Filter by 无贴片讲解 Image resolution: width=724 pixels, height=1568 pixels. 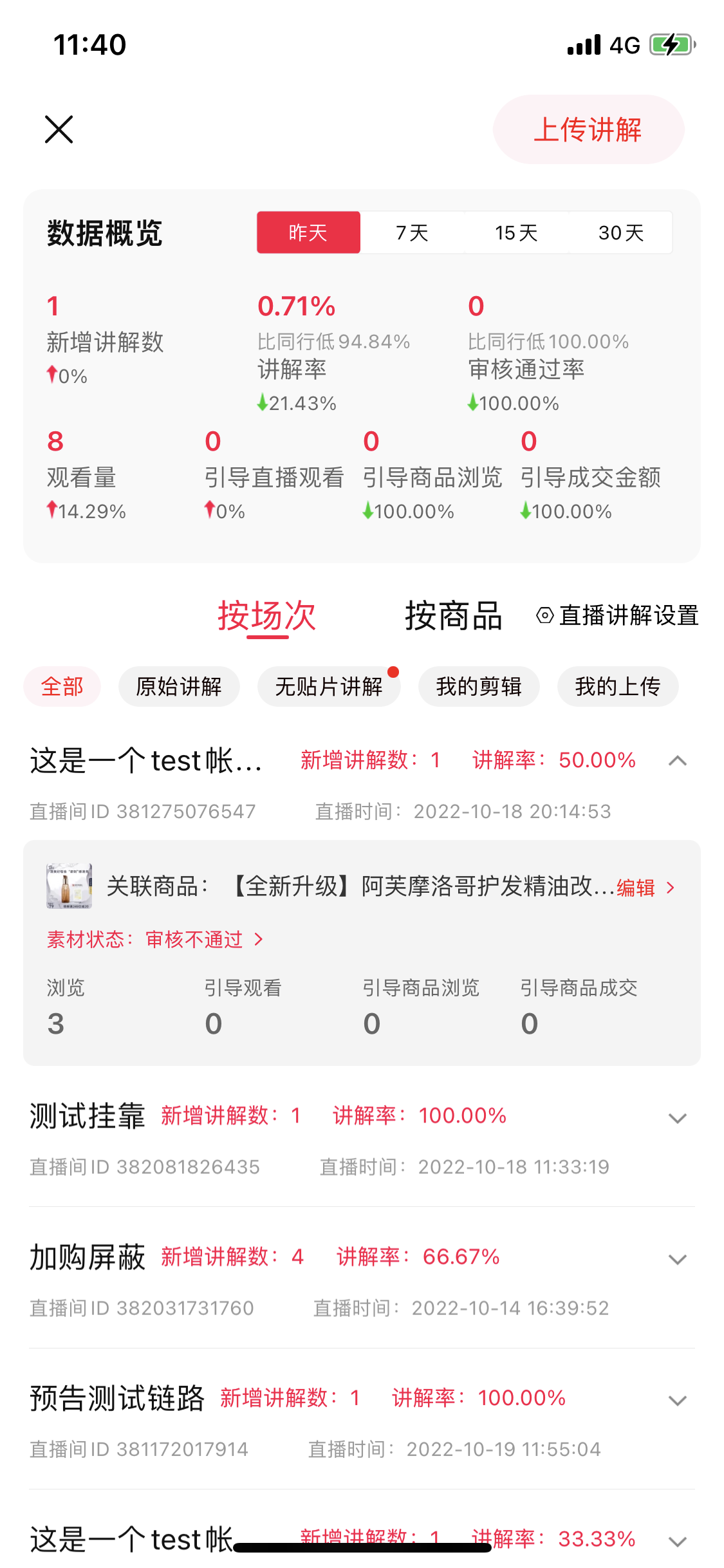click(329, 687)
